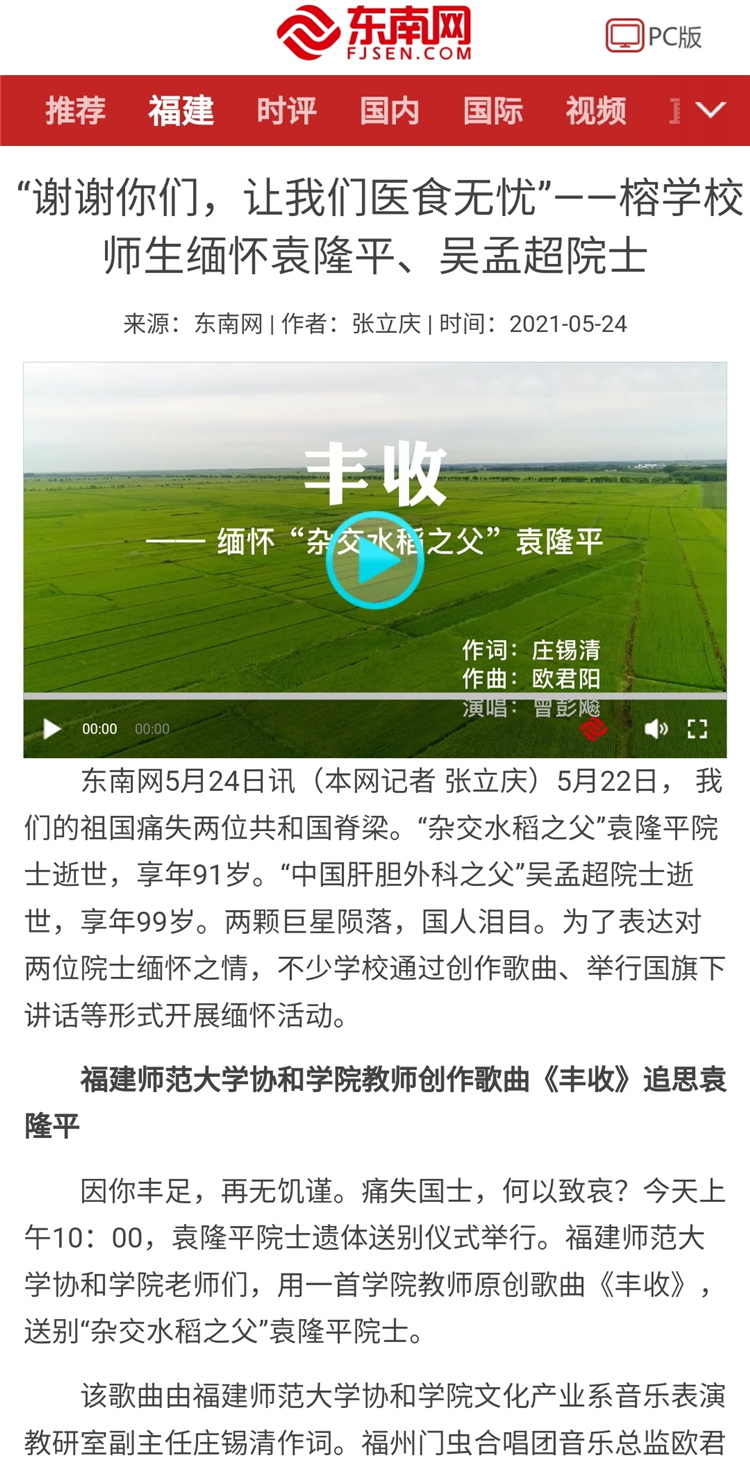
Task: Expand the channel list chevron
Action: pos(710,110)
